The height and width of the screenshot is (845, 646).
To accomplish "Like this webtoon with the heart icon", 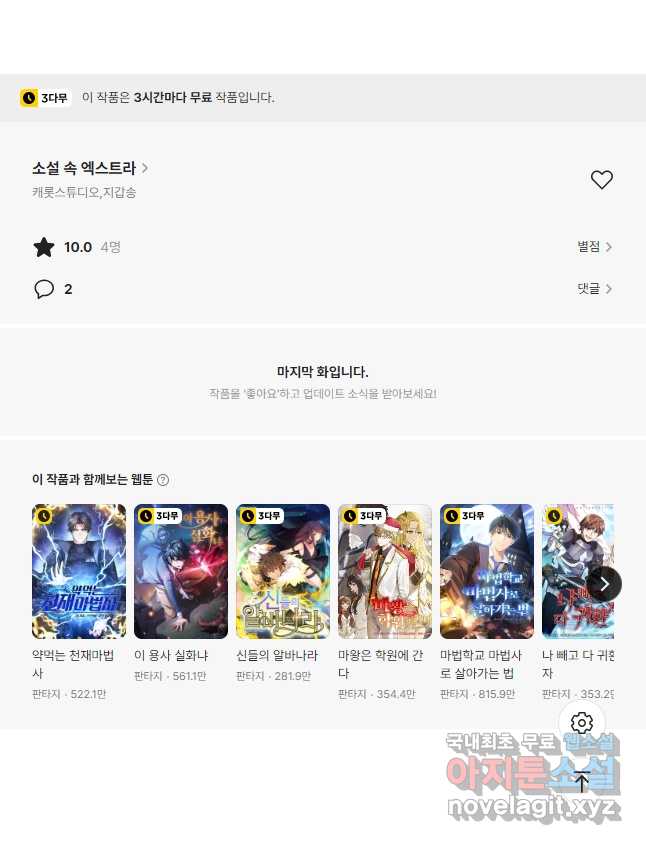I will click(601, 180).
